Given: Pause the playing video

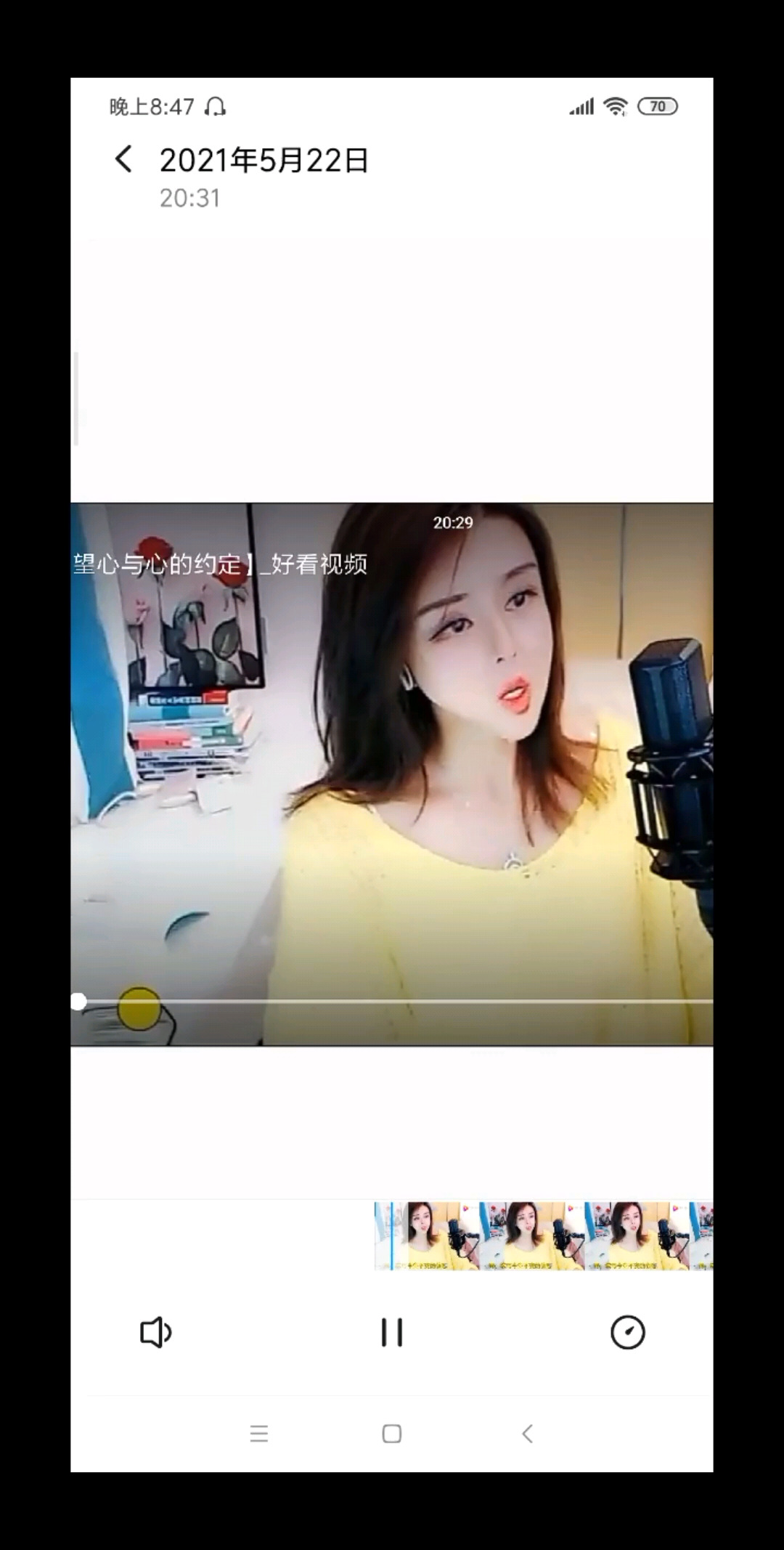Looking at the screenshot, I should click(392, 1332).
